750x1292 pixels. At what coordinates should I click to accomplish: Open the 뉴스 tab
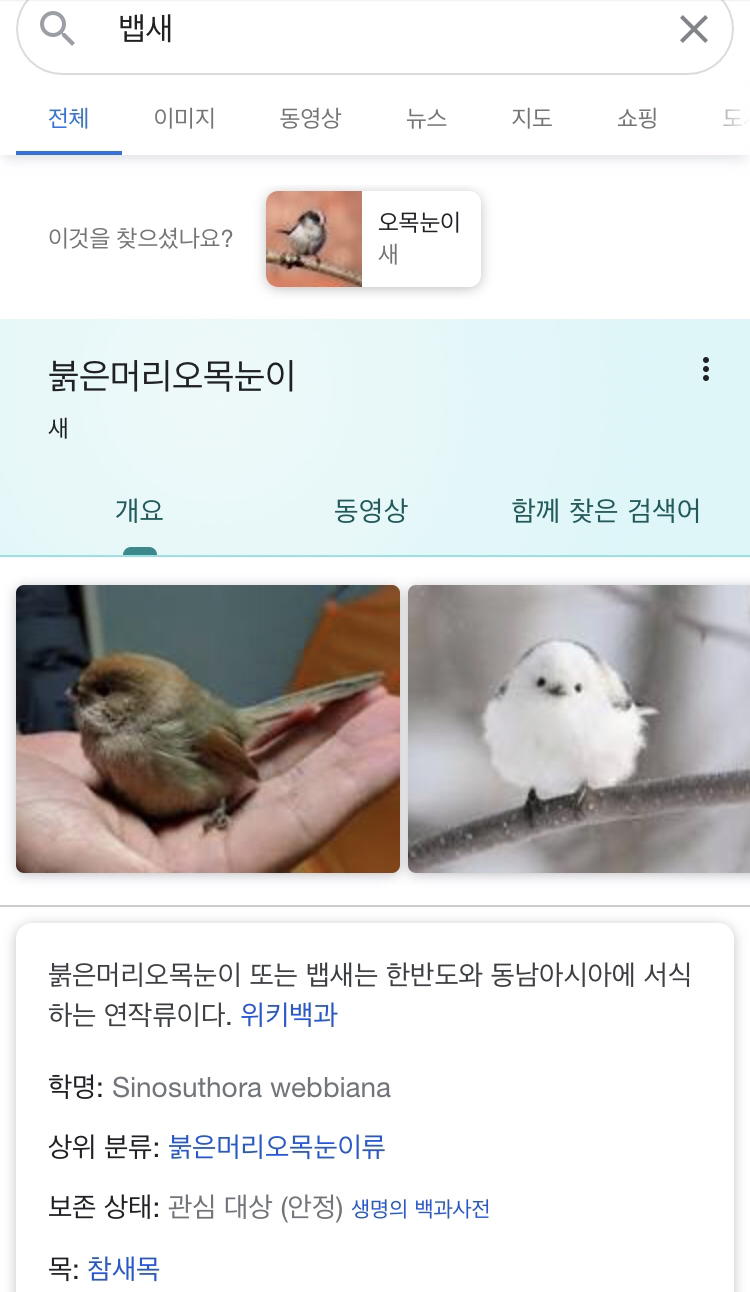426,118
